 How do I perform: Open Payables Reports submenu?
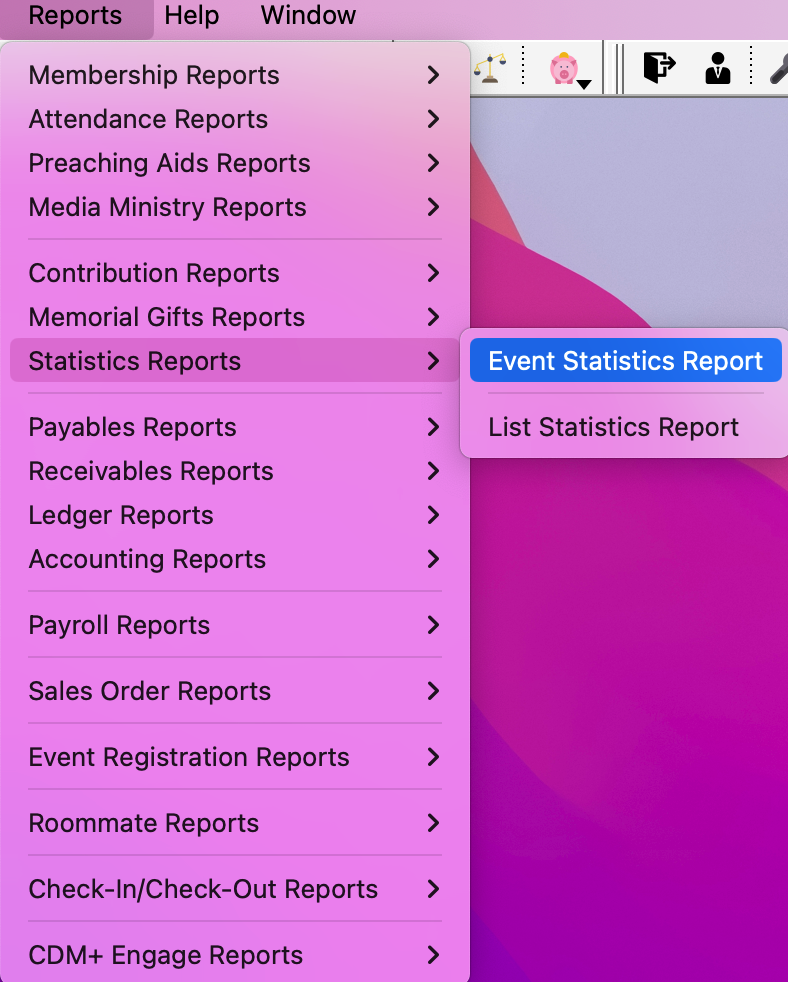pyautogui.click(x=132, y=427)
